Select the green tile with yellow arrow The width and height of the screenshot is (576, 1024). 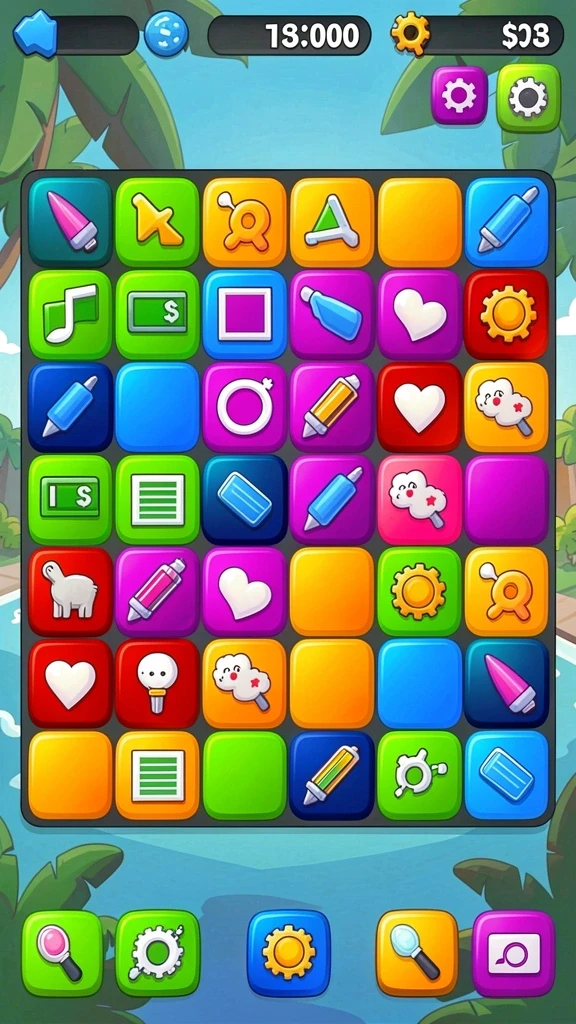click(157, 223)
